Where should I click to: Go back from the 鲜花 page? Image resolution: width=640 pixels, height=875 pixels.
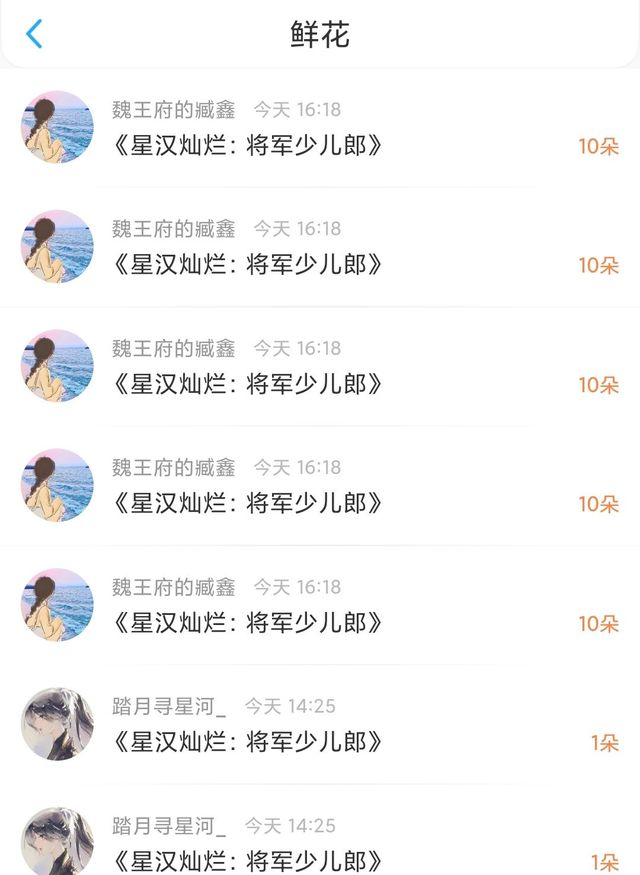[34, 33]
